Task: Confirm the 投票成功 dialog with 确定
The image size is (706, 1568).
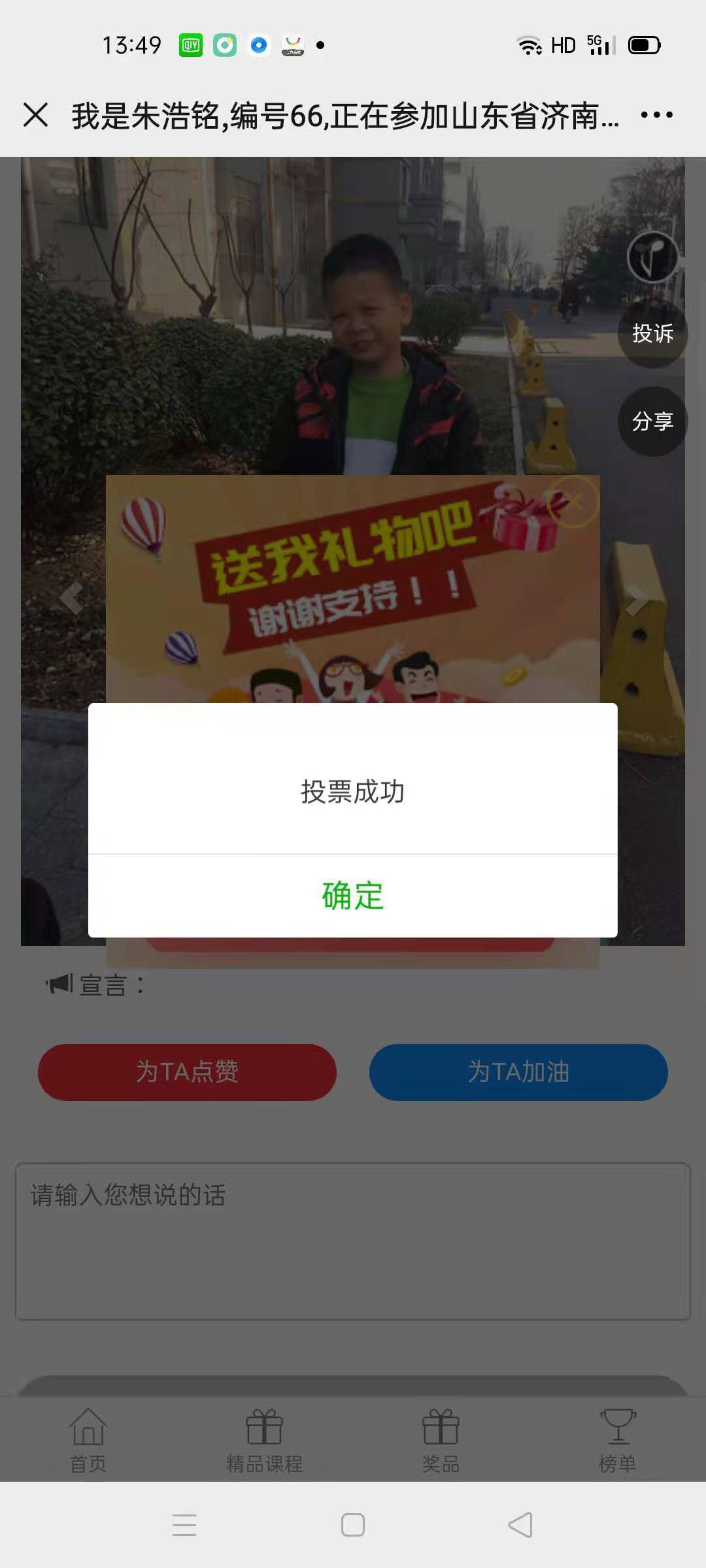Action: click(x=353, y=896)
